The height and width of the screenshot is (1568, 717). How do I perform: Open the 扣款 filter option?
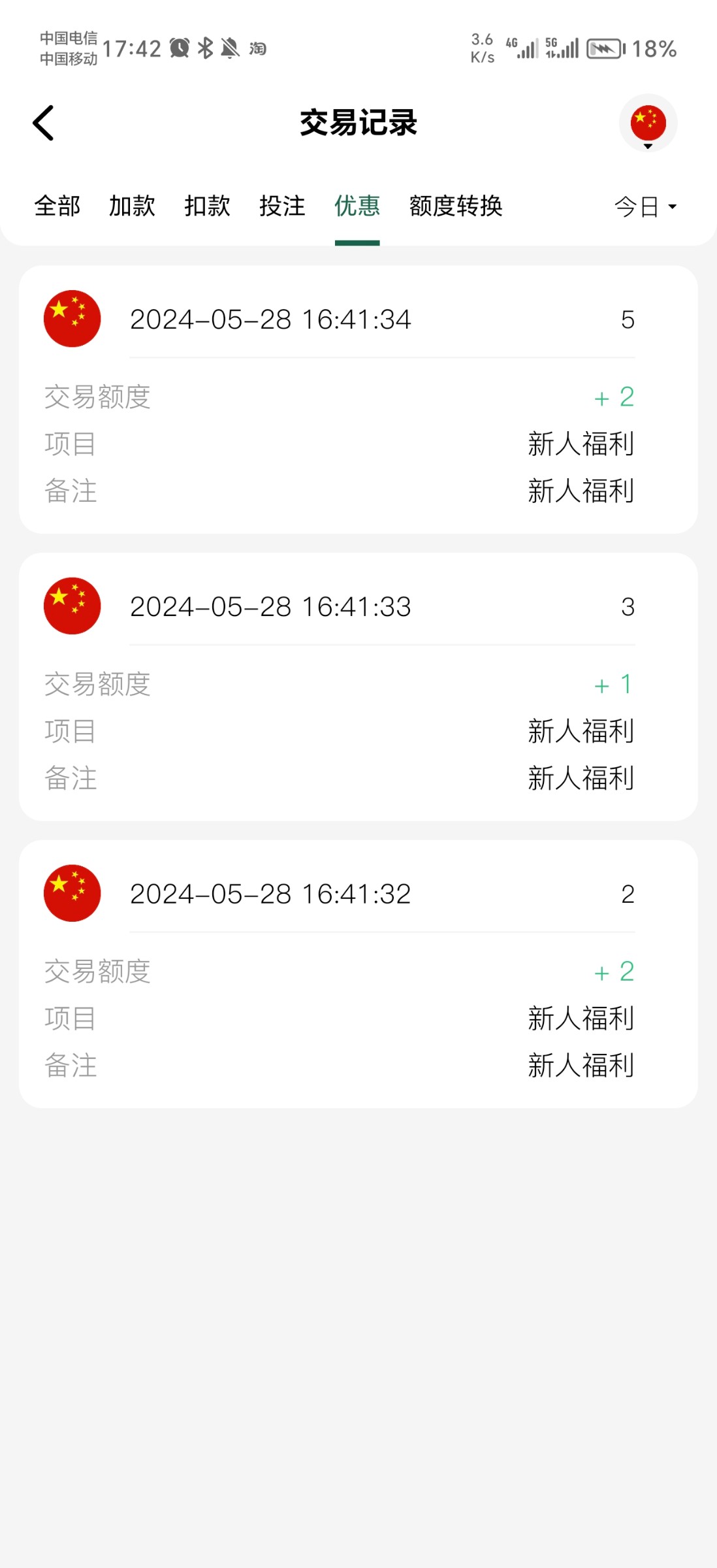[x=207, y=206]
